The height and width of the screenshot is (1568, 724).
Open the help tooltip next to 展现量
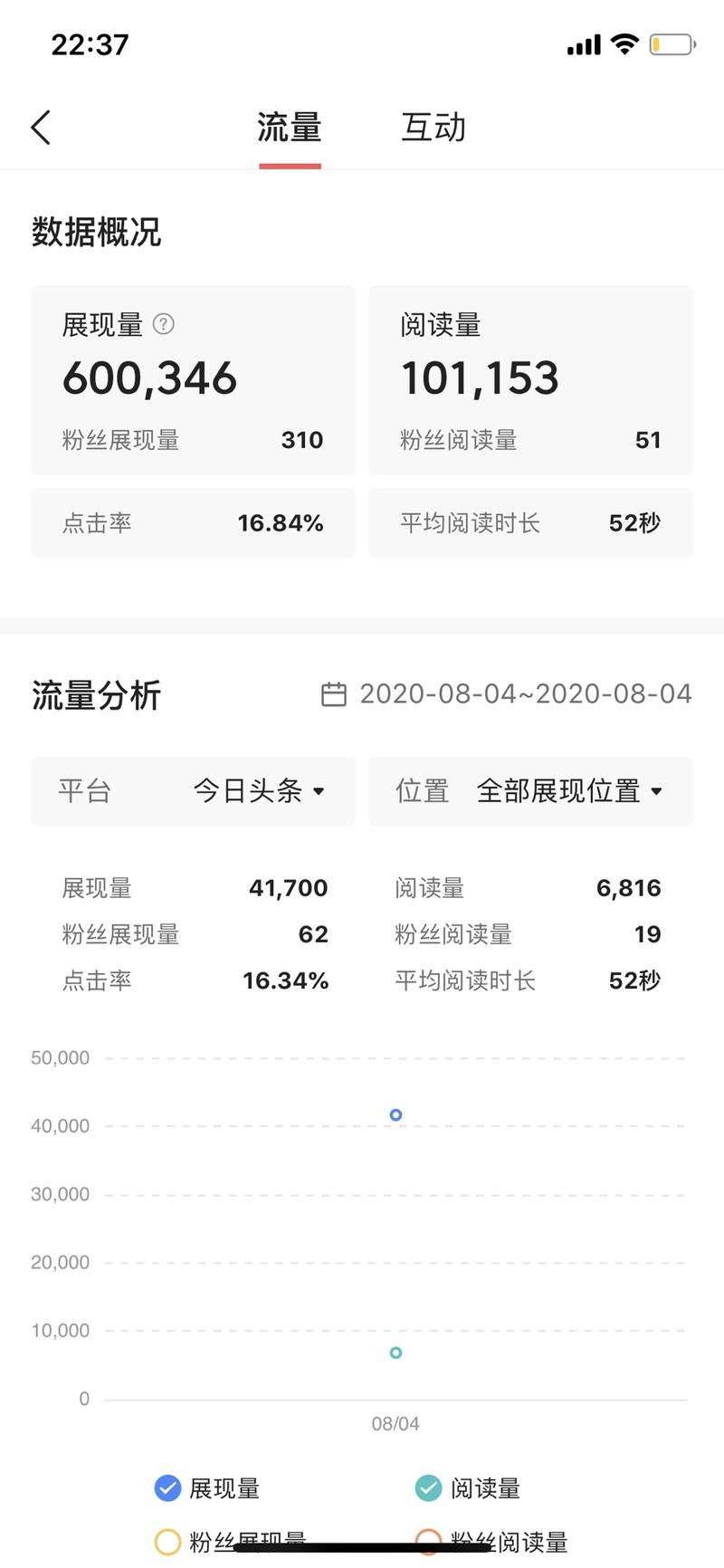[x=166, y=325]
